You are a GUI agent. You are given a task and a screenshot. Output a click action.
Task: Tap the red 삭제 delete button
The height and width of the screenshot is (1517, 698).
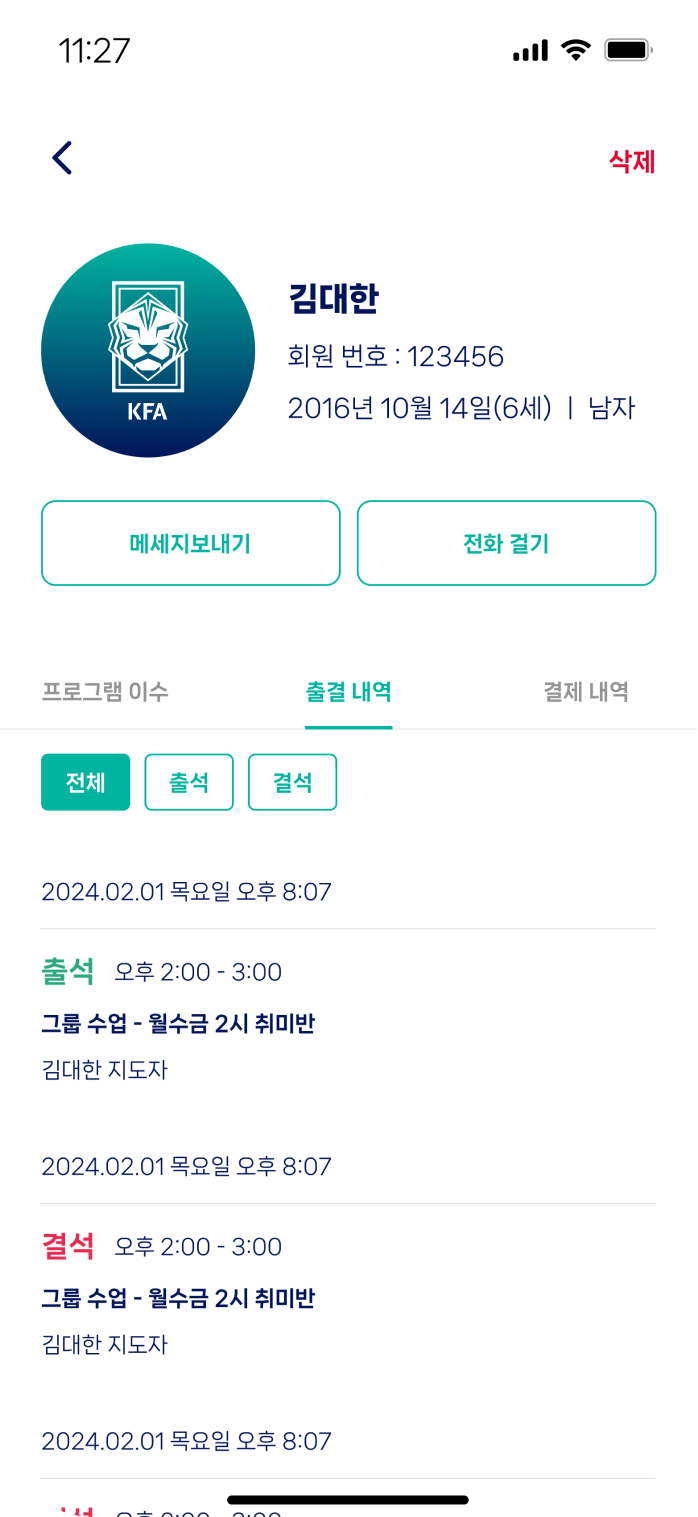pyautogui.click(x=632, y=162)
